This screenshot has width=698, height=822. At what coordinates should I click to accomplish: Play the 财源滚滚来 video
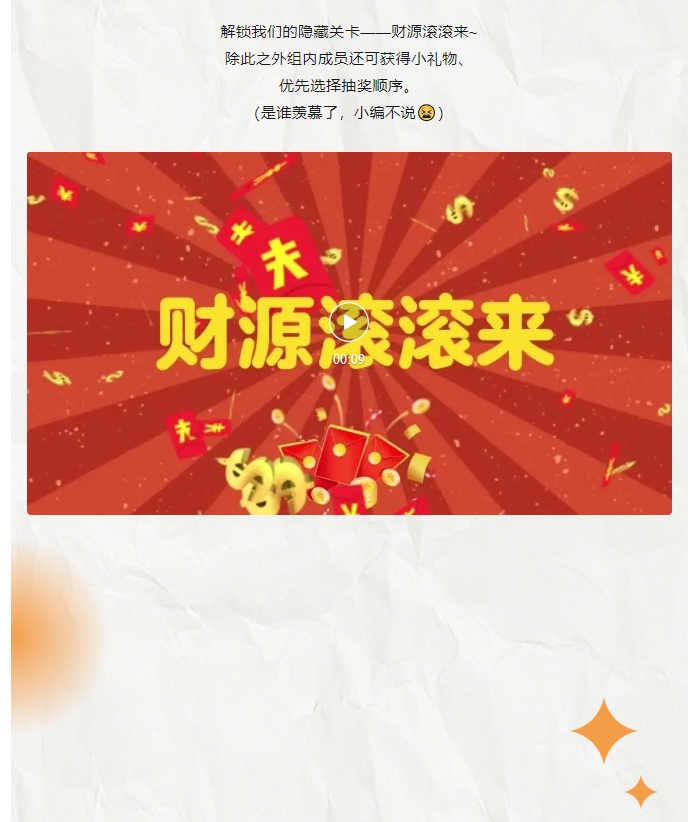point(348,322)
